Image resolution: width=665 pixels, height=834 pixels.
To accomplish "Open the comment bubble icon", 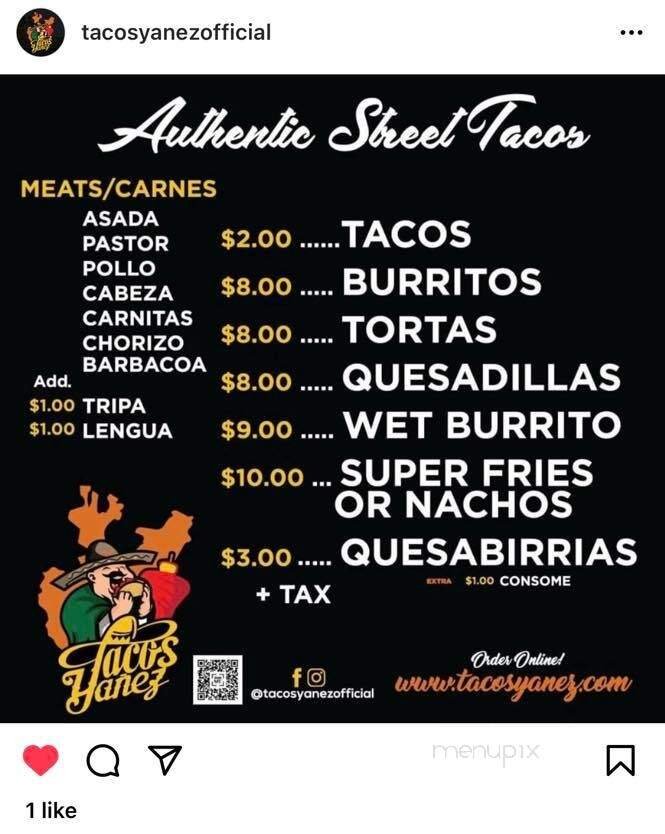I will point(103,762).
